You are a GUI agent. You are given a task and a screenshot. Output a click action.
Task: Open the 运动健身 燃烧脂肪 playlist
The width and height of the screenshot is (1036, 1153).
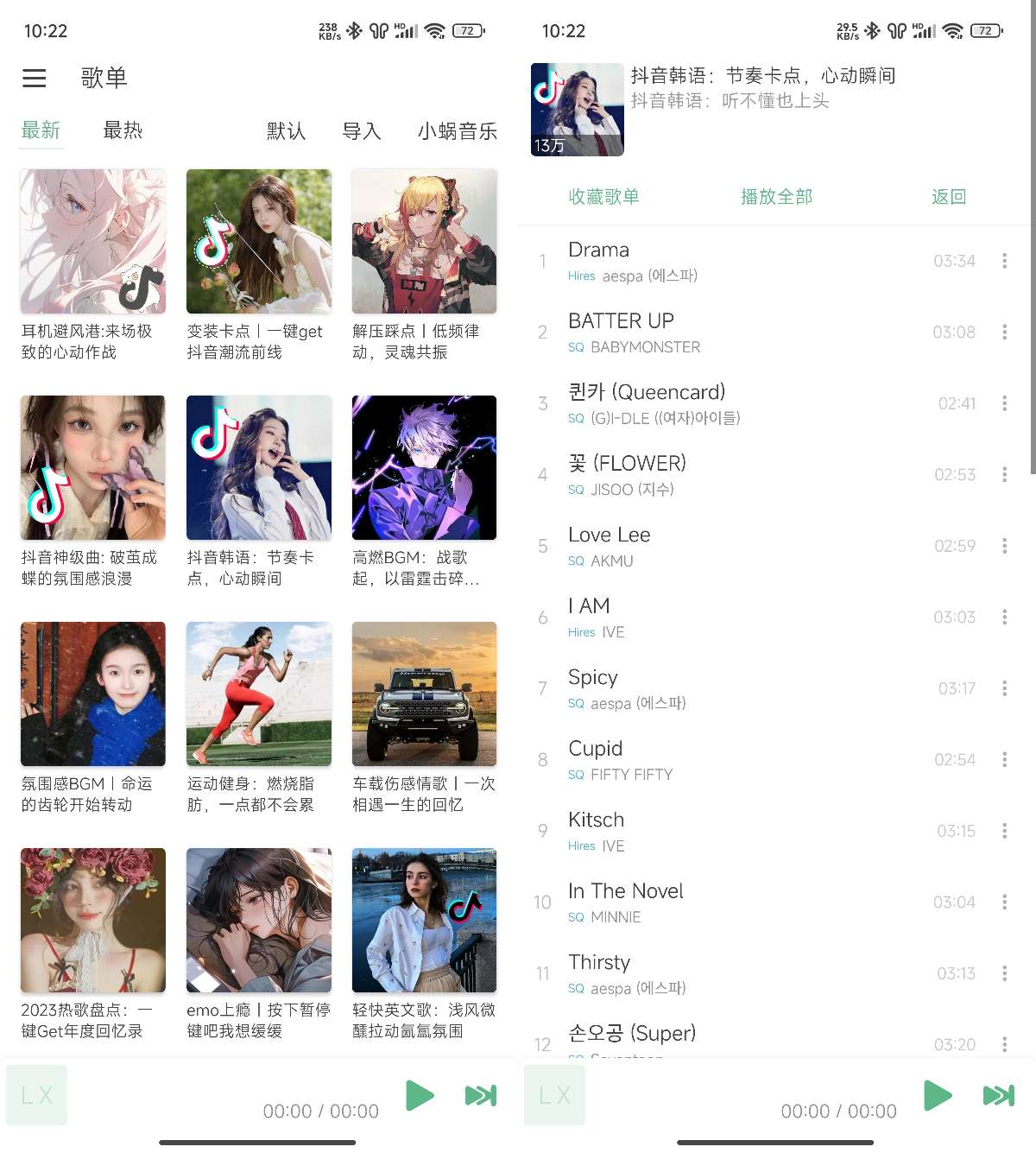click(259, 694)
